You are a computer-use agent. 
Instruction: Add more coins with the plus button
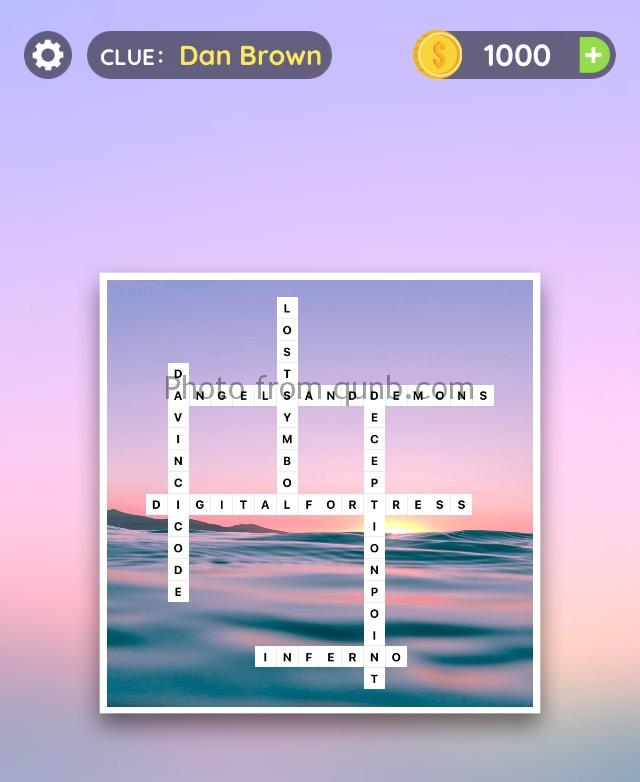(x=594, y=55)
